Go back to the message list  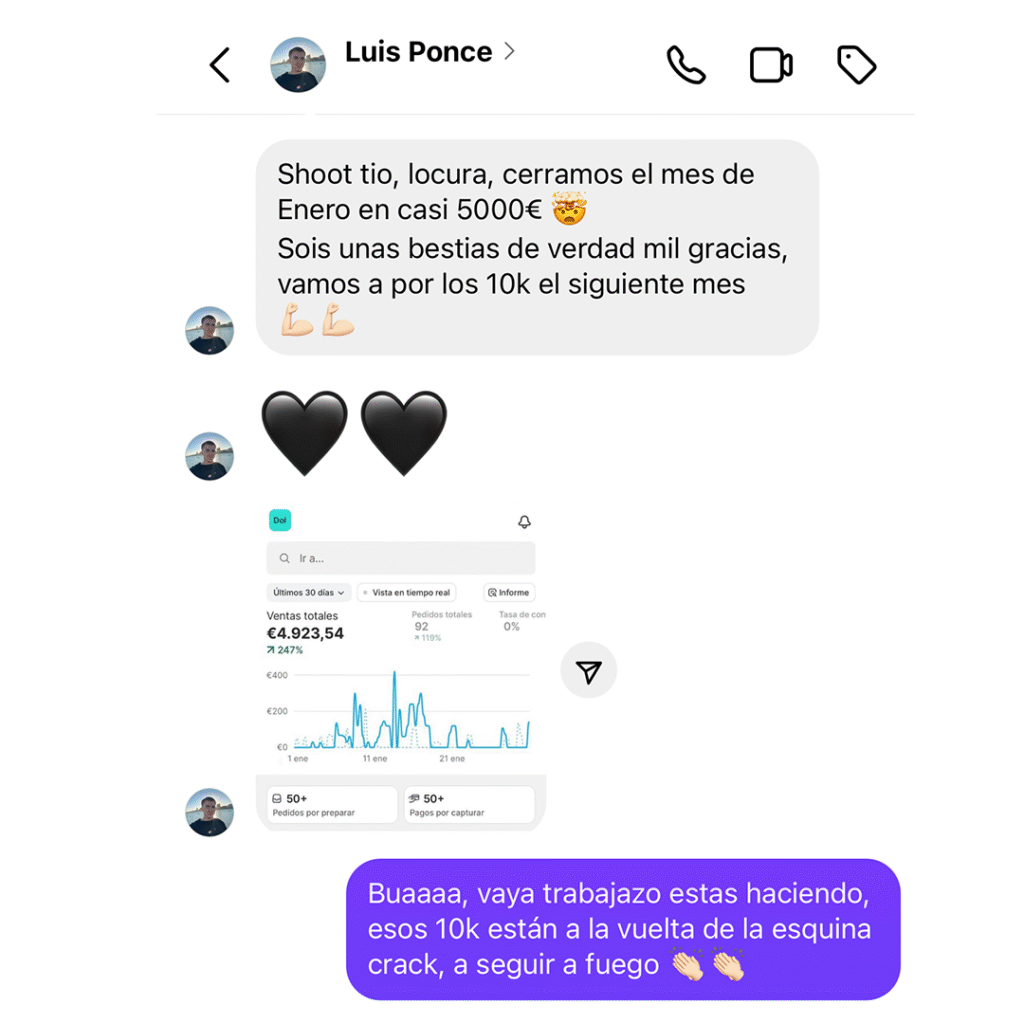tap(220, 66)
